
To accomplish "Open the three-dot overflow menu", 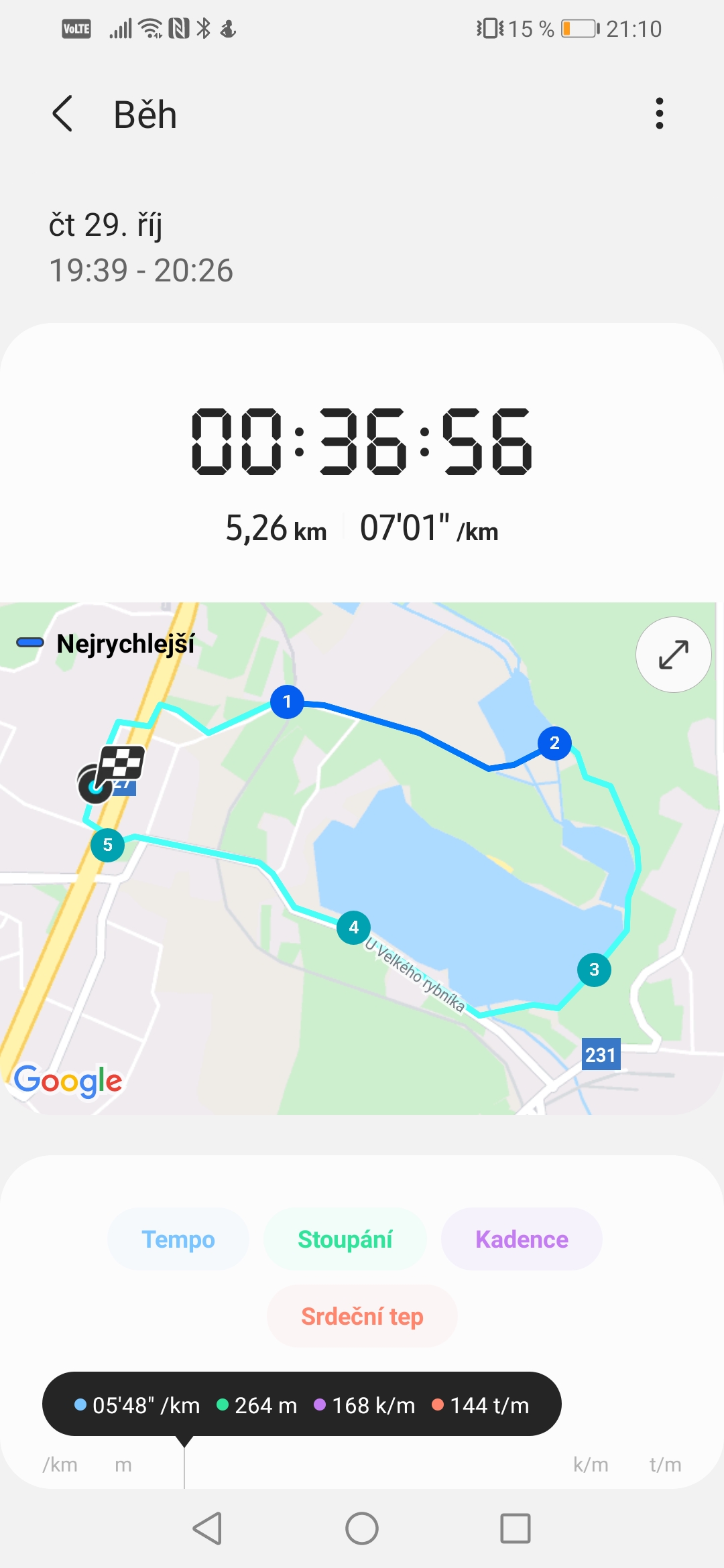I will coord(660,114).
